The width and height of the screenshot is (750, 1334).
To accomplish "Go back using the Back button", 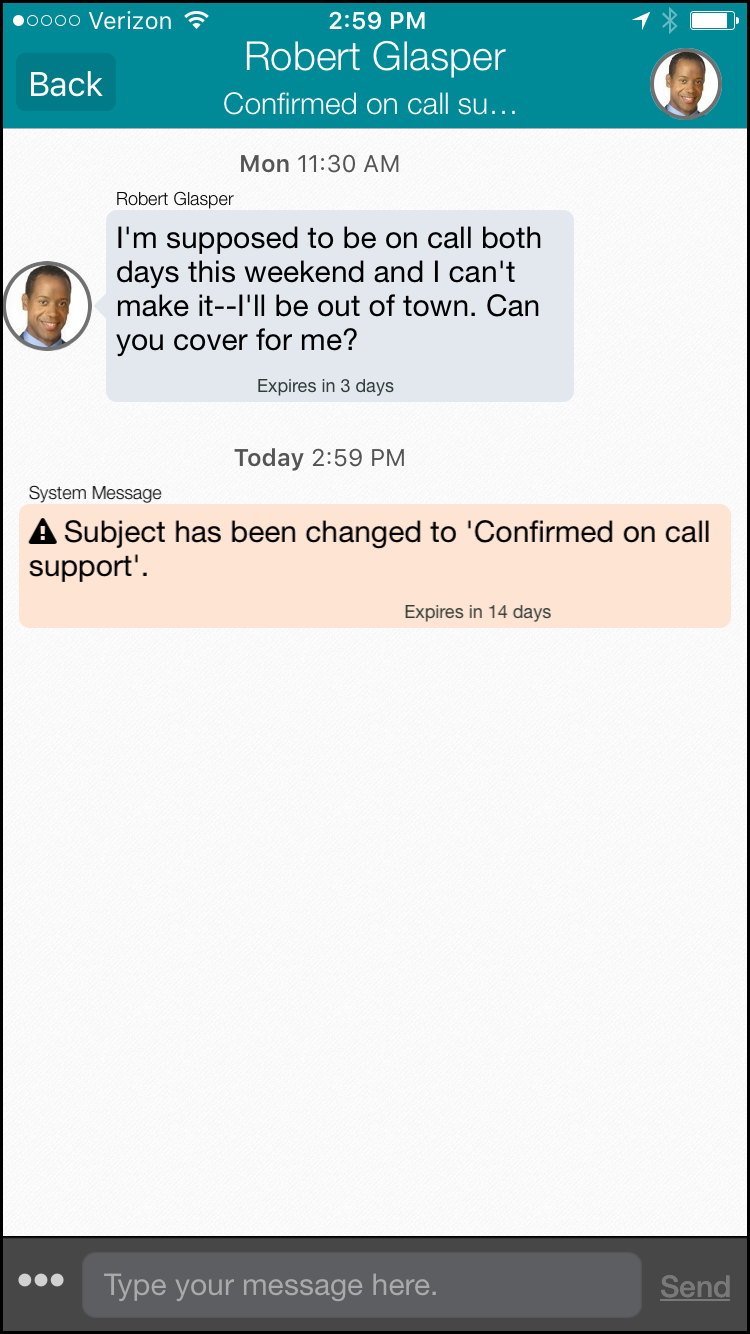I will (x=66, y=83).
